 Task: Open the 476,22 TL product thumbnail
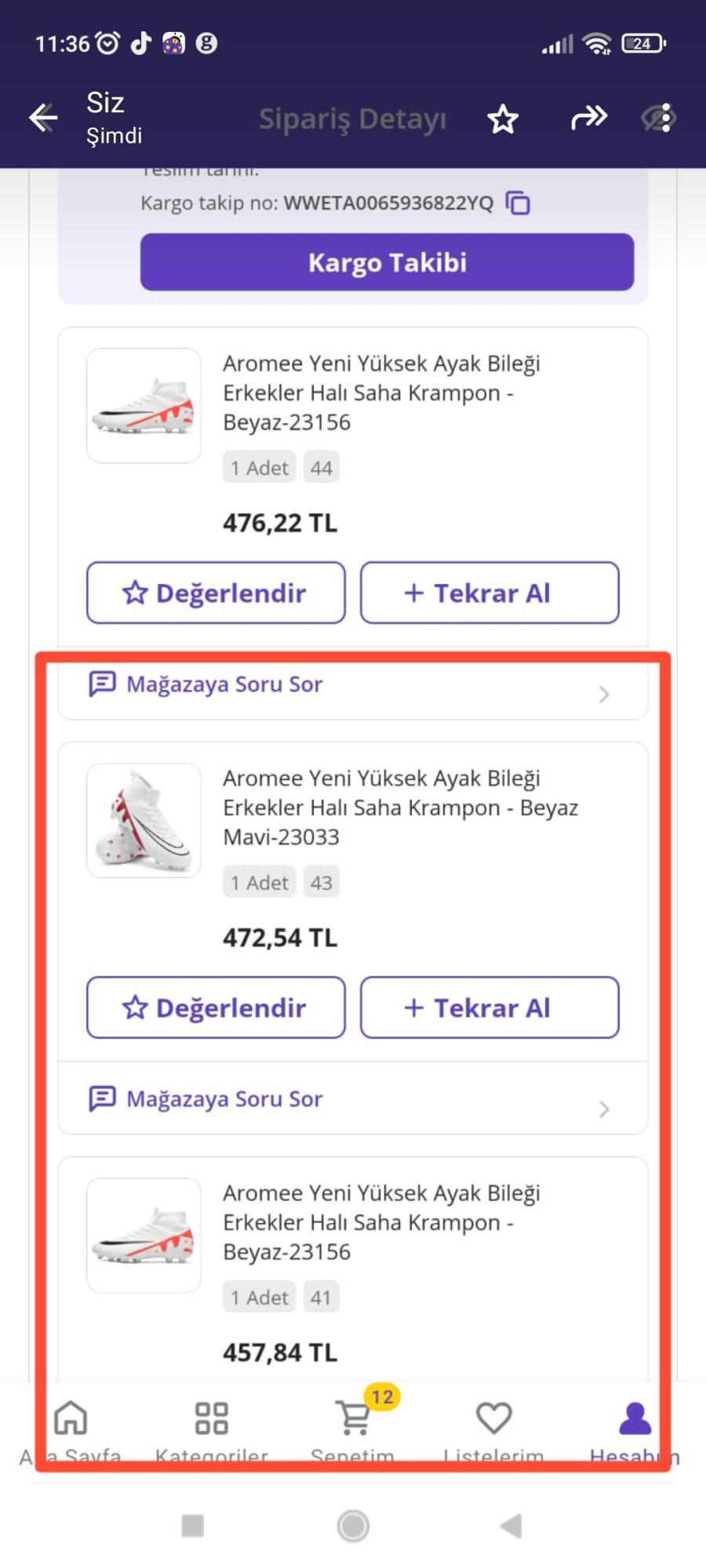144,405
